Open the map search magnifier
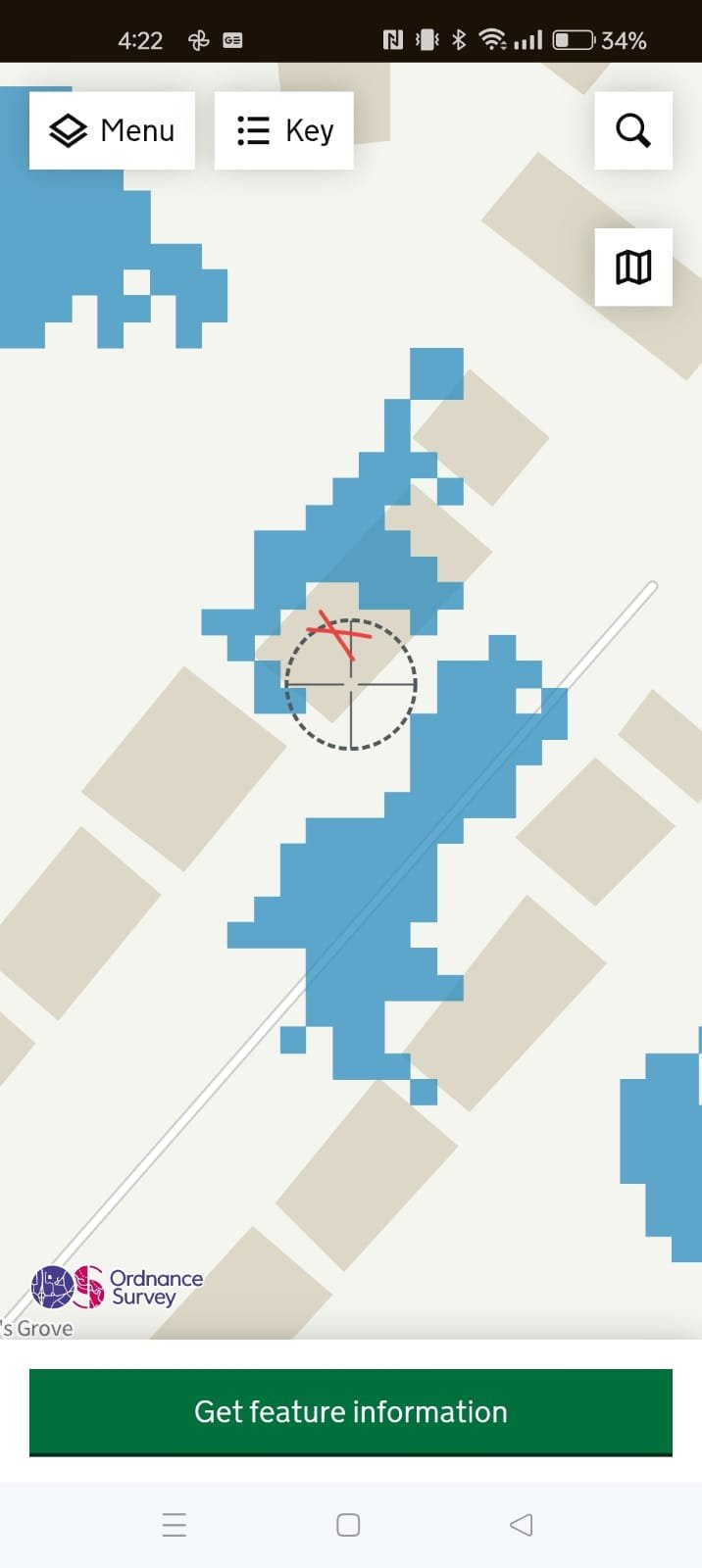Viewport: 702px width, 1568px height. (x=633, y=130)
